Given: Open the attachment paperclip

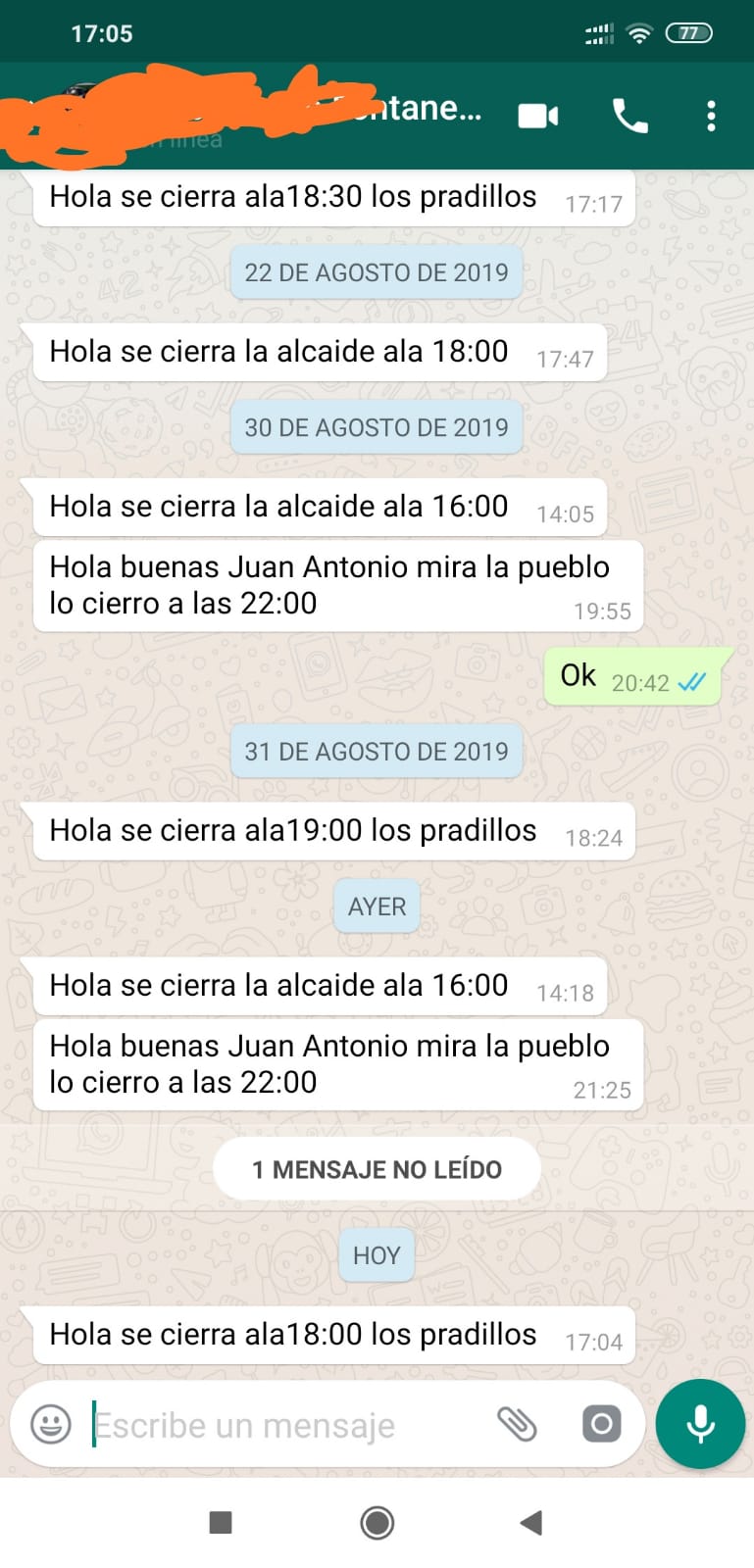Looking at the screenshot, I should tap(517, 1424).
